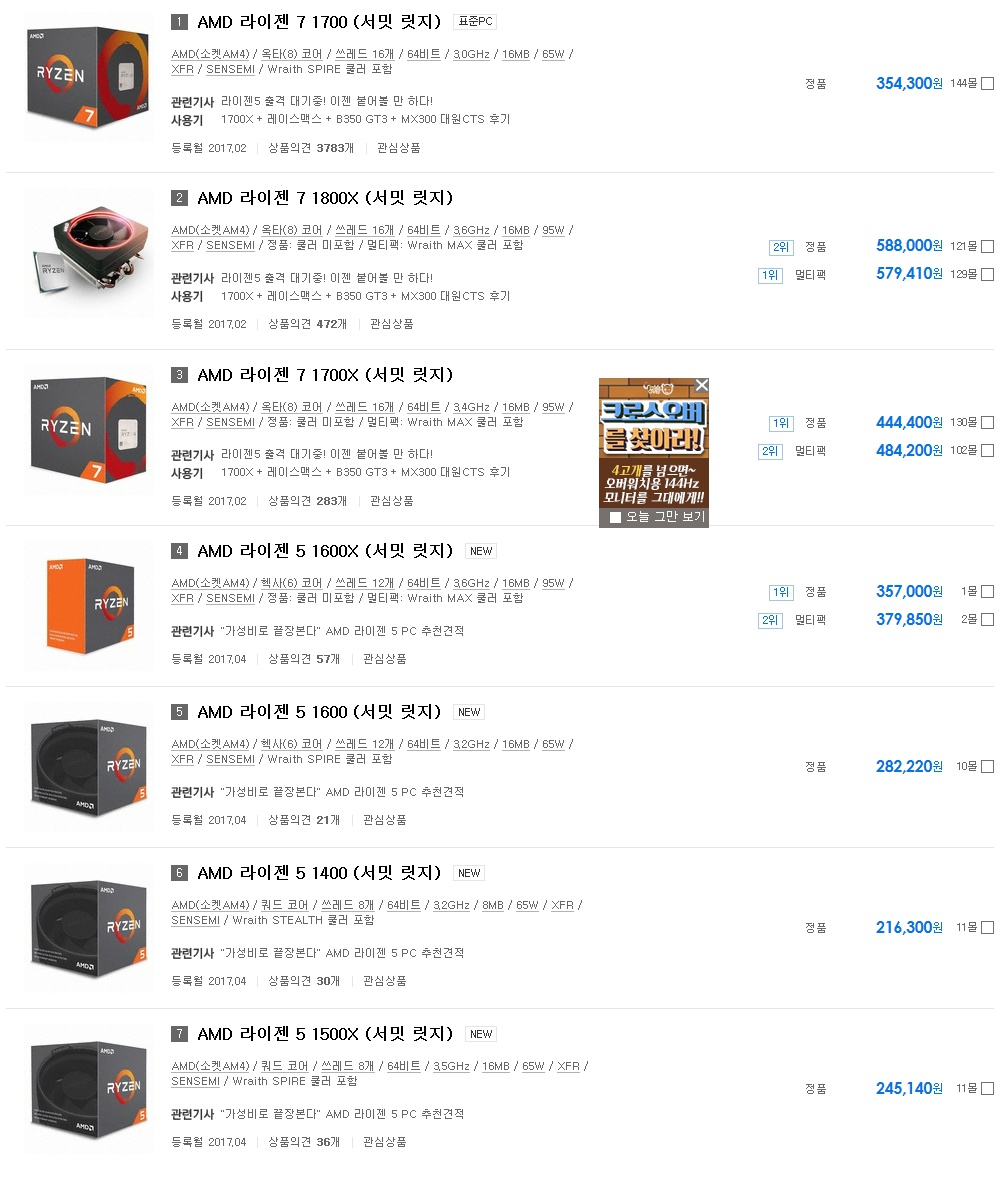The image size is (1007, 1177).
Task: Tick the compare checkbox for 354,300원 price
Action: pyautogui.click(x=987, y=84)
